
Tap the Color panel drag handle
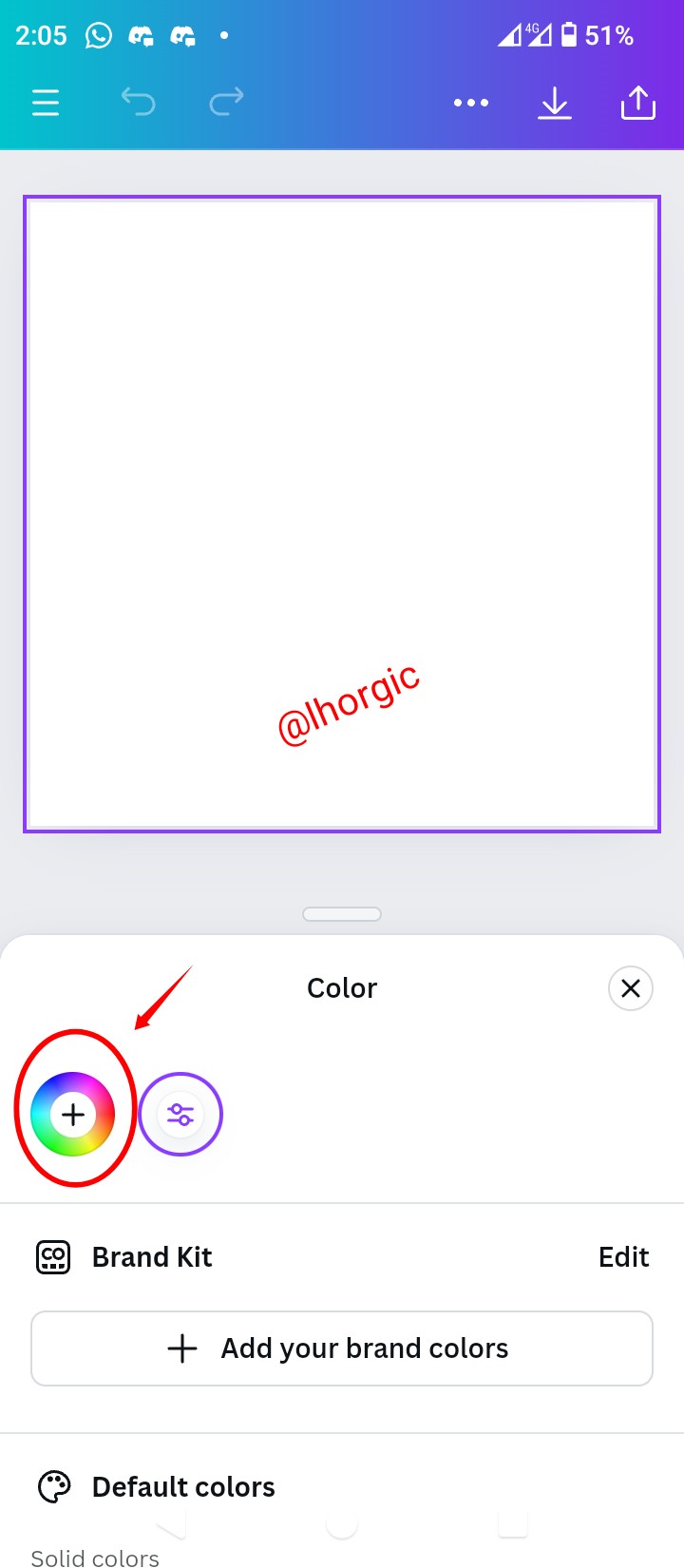(x=342, y=914)
